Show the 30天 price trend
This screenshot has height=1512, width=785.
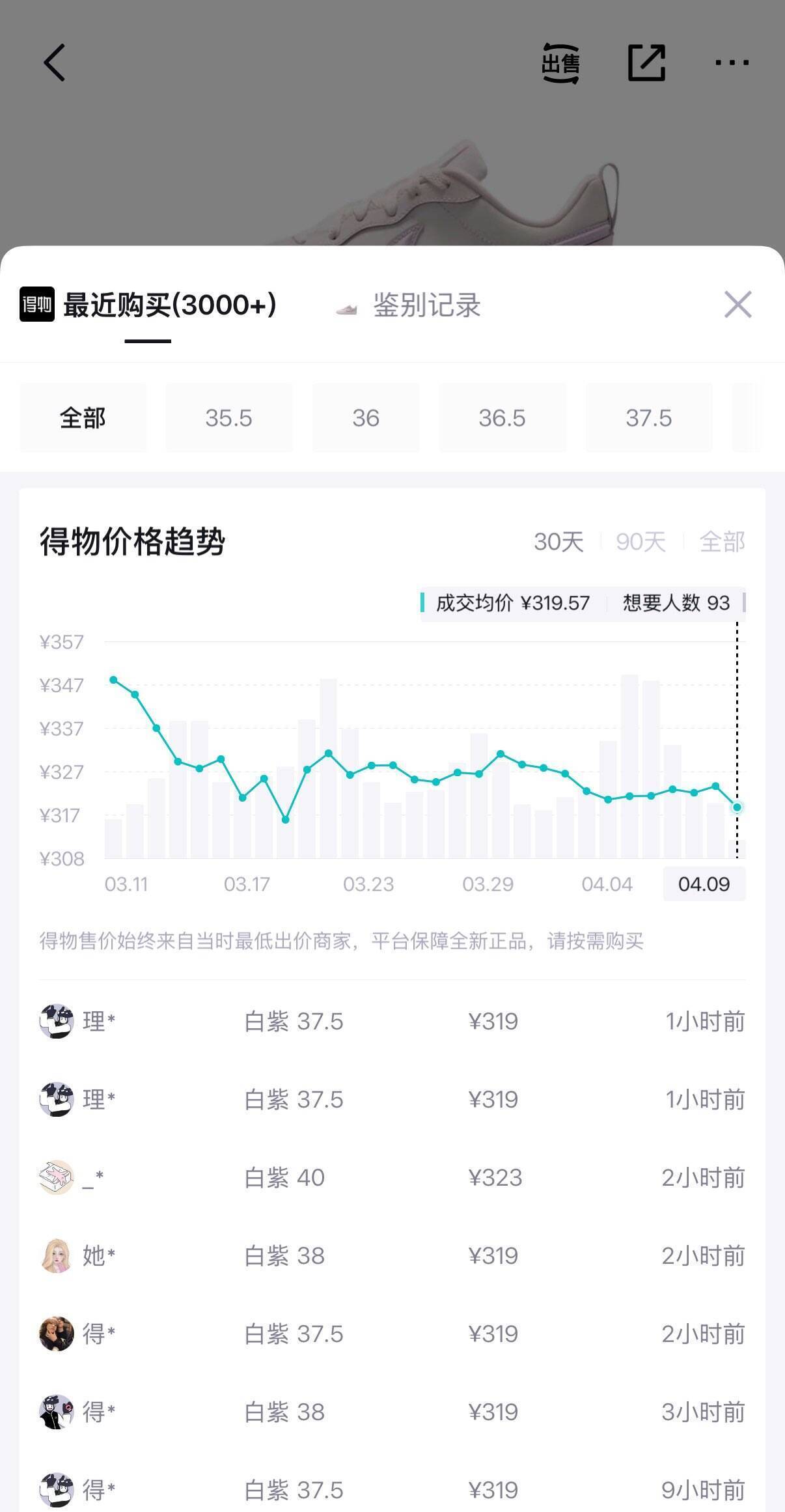tap(558, 542)
